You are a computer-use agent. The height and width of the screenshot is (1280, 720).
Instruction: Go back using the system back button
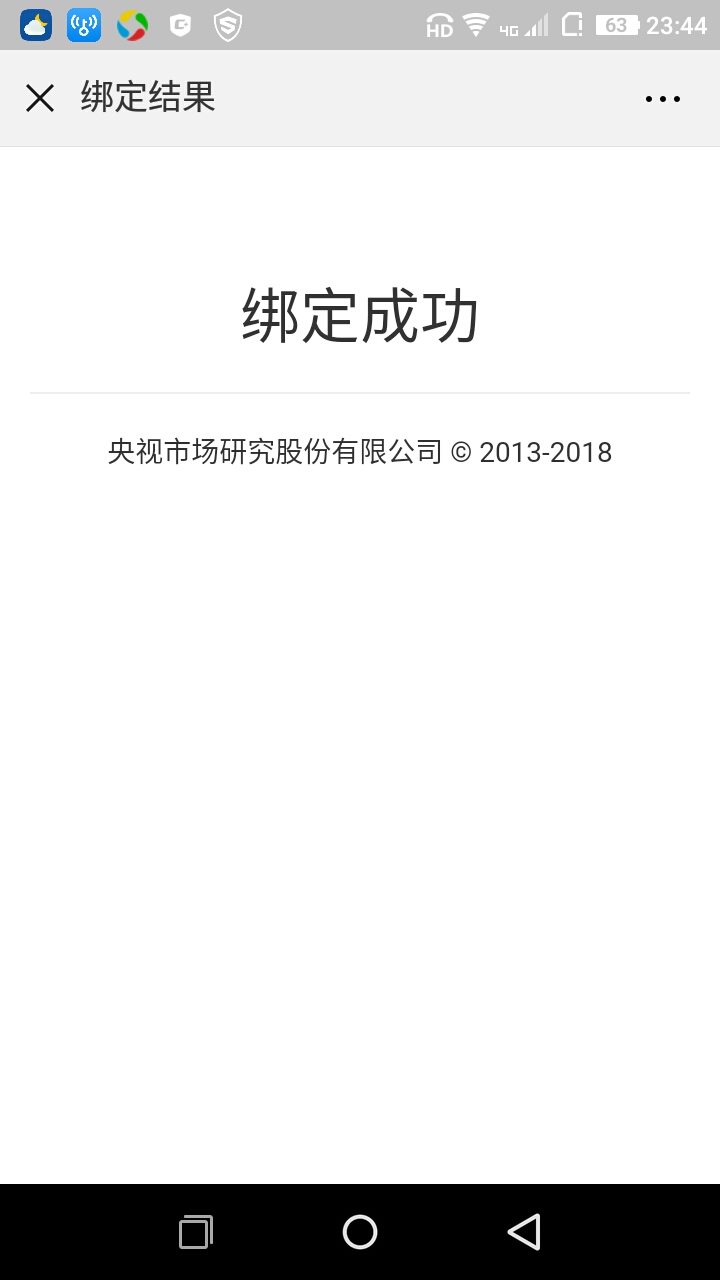(524, 1232)
